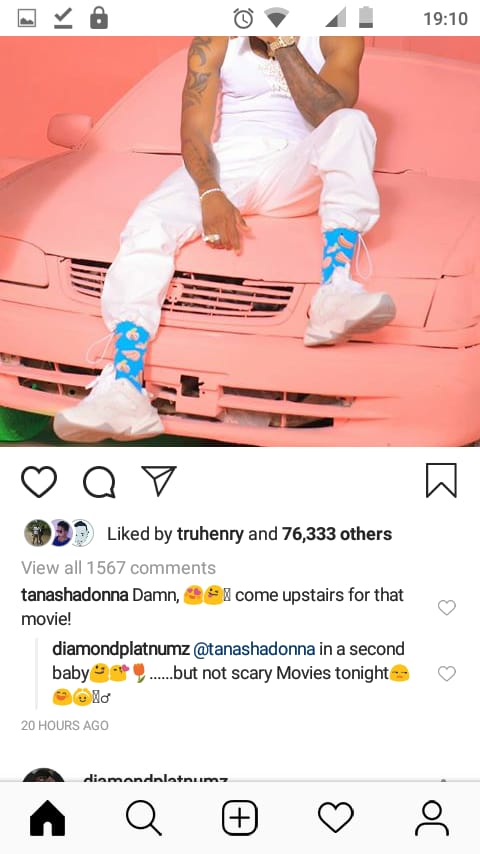The image size is (480, 854).
Task: Switch to the Search tab
Action: click(x=143, y=818)
